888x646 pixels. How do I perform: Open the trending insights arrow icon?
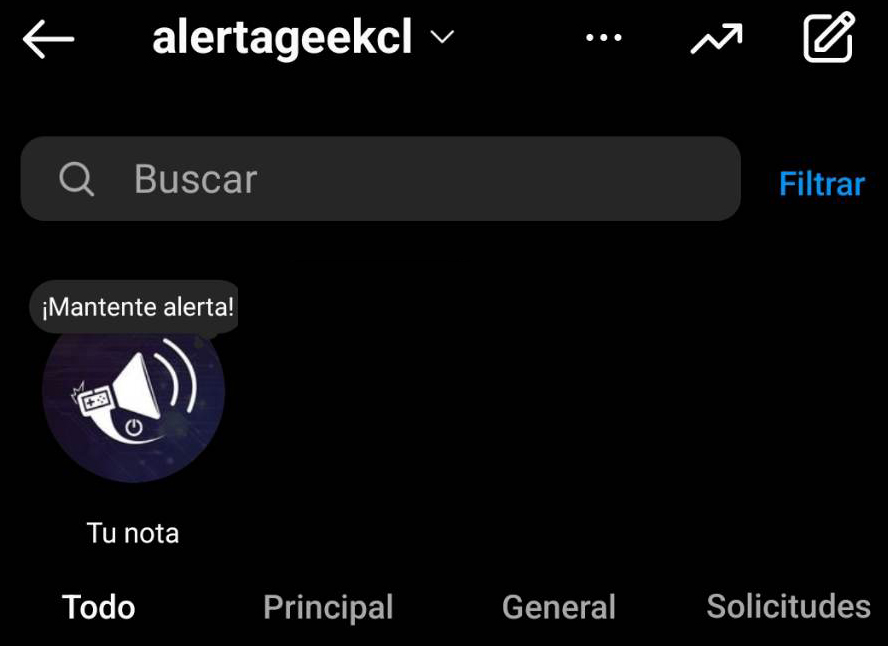pyautogui.click(x=716, y=38)
